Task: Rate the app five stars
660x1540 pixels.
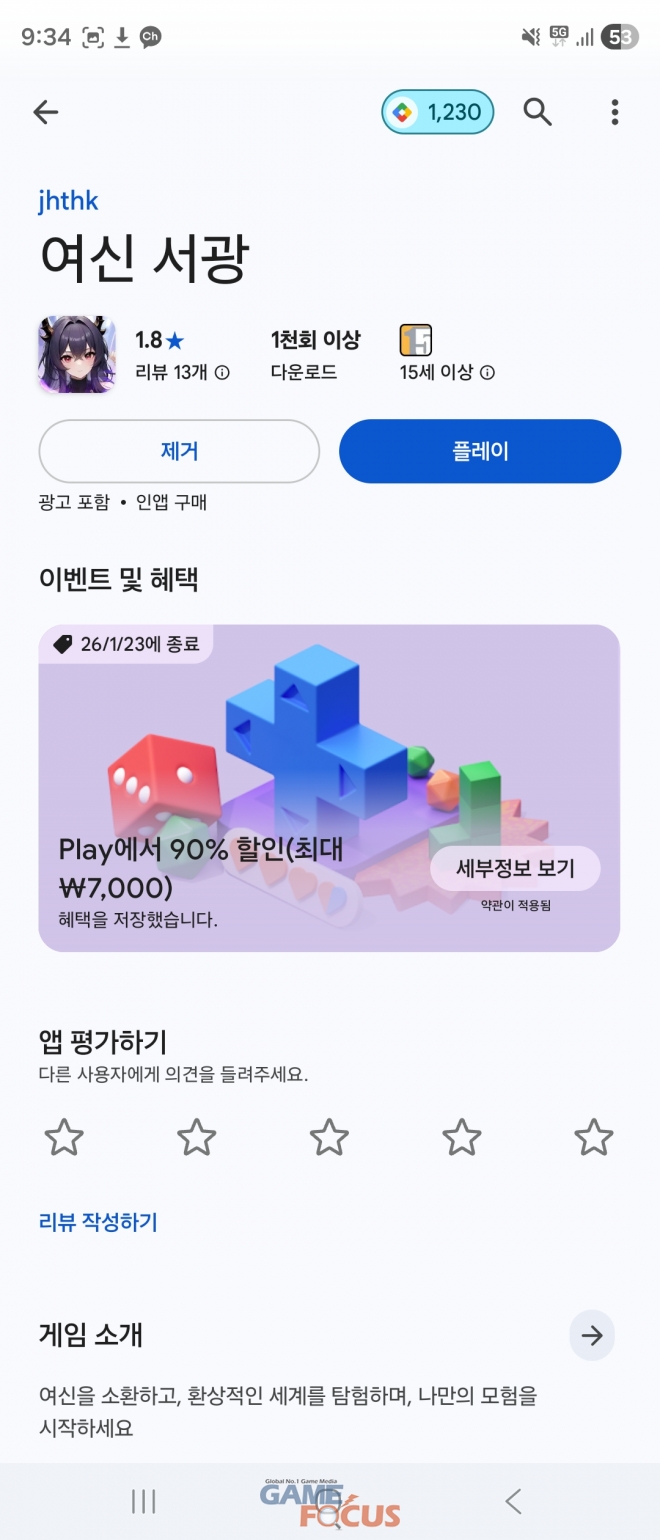Action: click(594, 1138)
